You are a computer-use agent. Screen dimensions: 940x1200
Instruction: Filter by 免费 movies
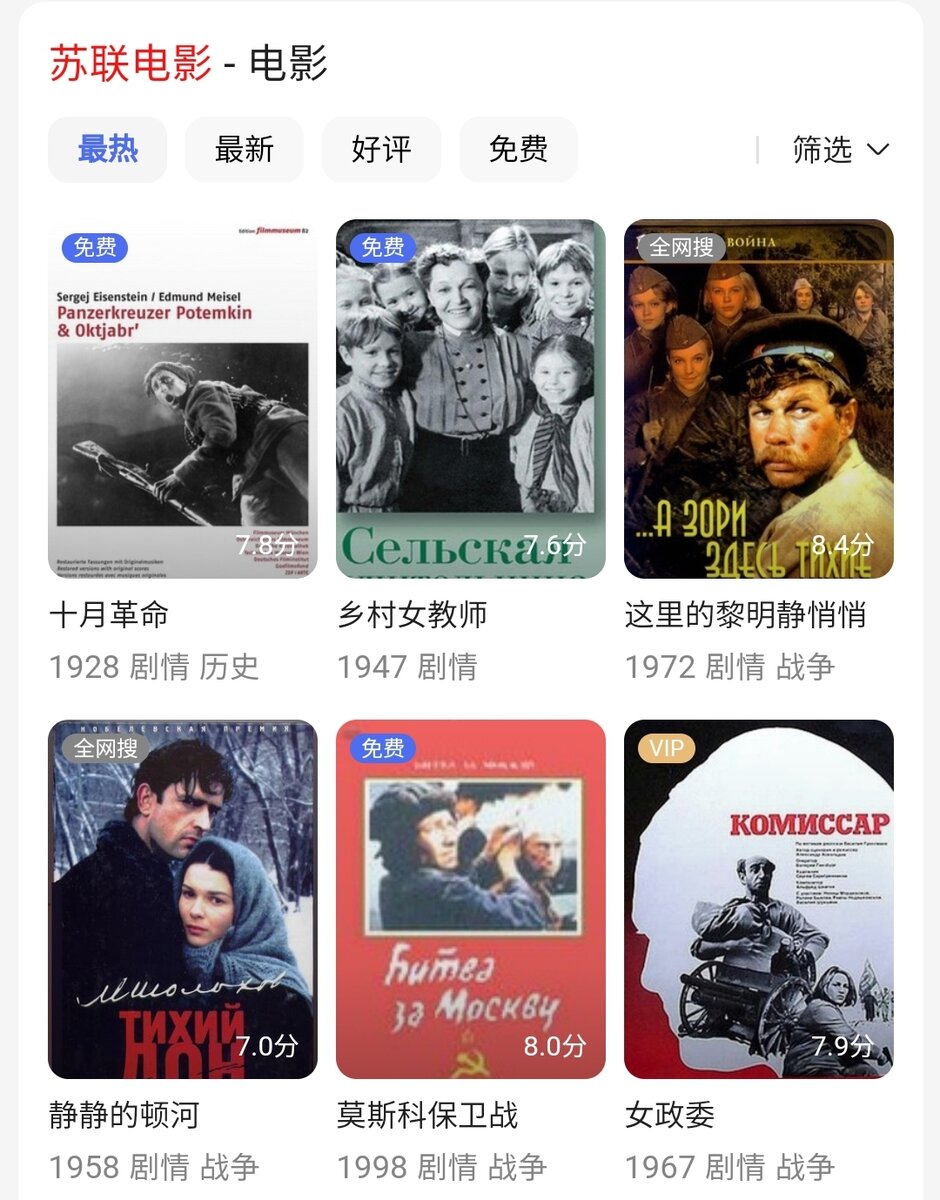tap(518, 150)
